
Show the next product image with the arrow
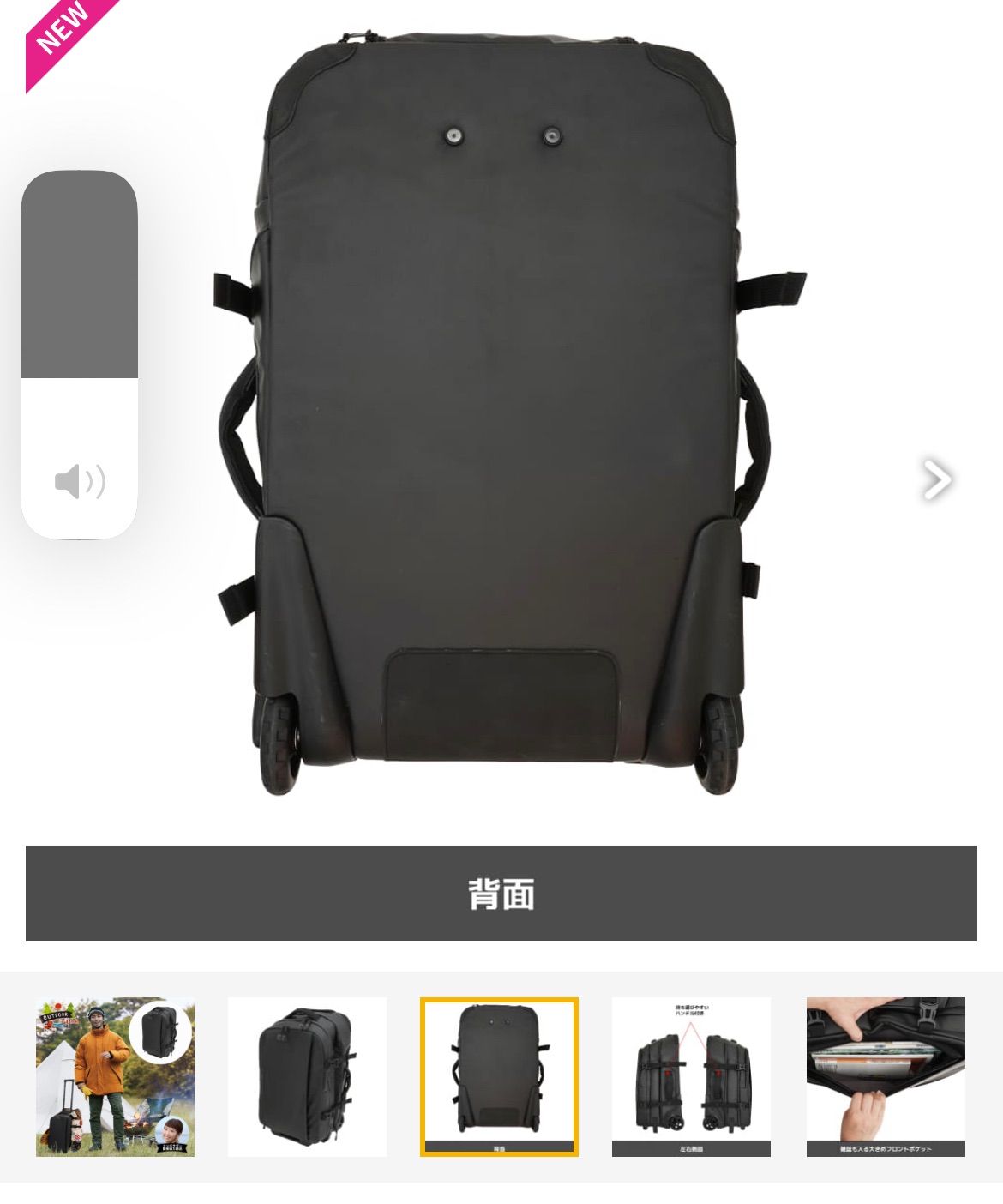pos(936,479)
